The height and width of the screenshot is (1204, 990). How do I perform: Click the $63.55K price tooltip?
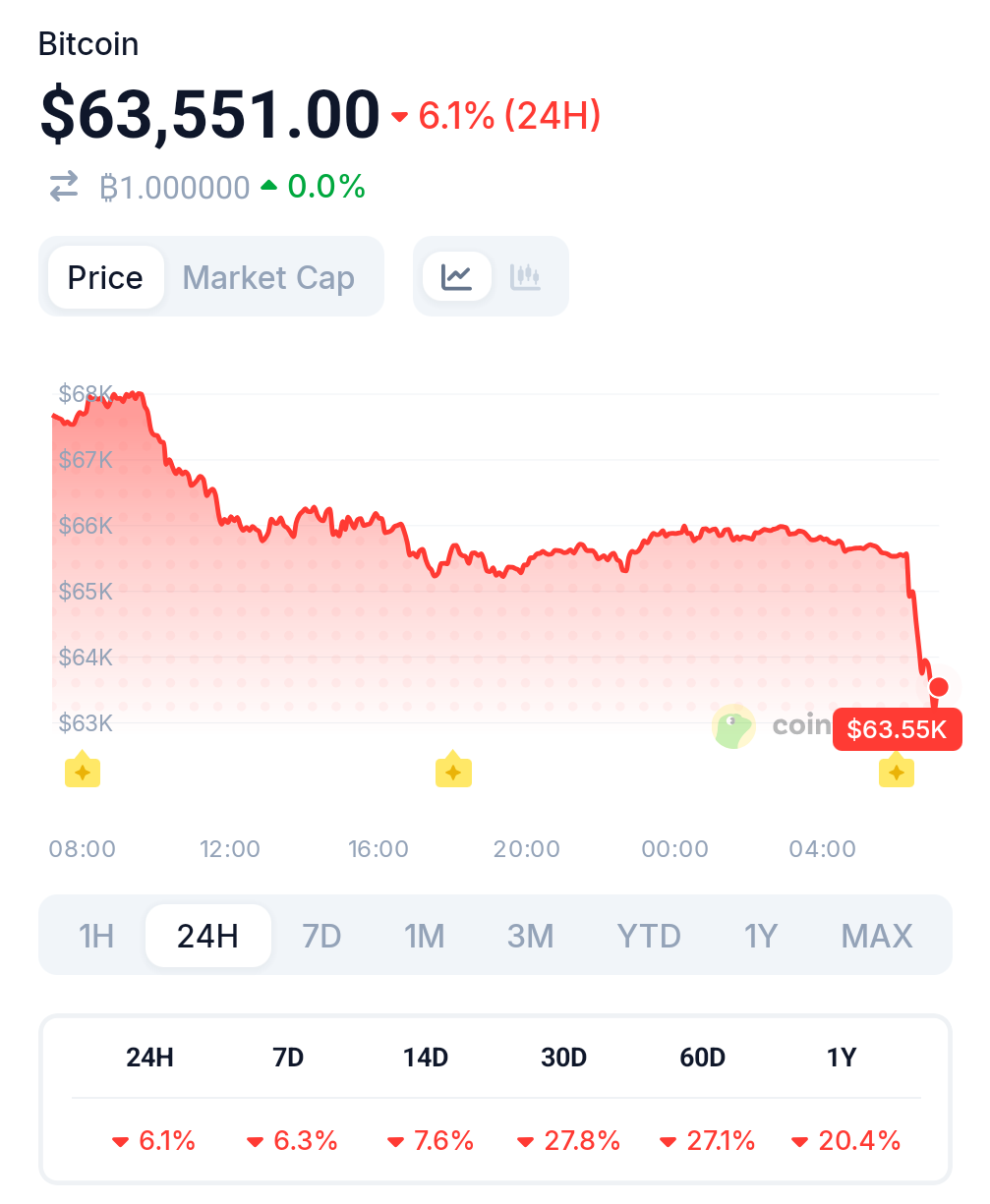897,728
